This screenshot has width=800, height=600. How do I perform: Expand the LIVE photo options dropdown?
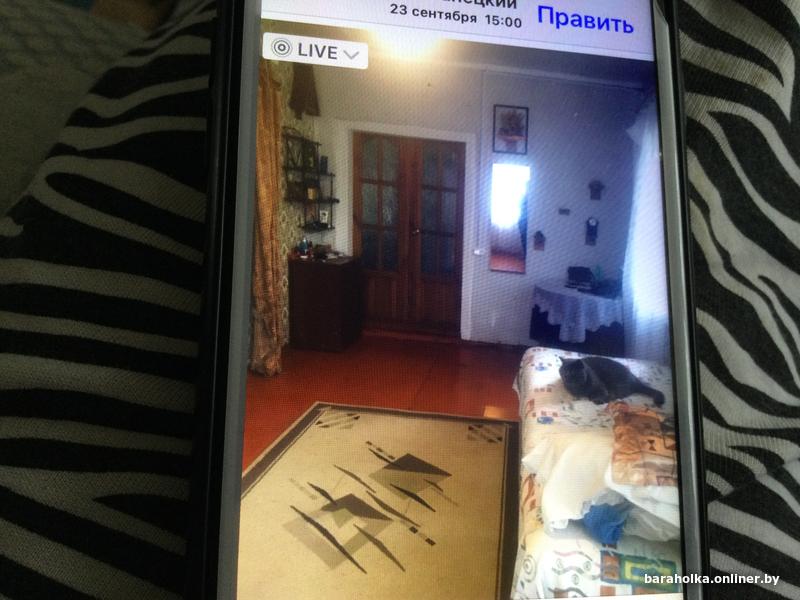(x=316, y=52)
